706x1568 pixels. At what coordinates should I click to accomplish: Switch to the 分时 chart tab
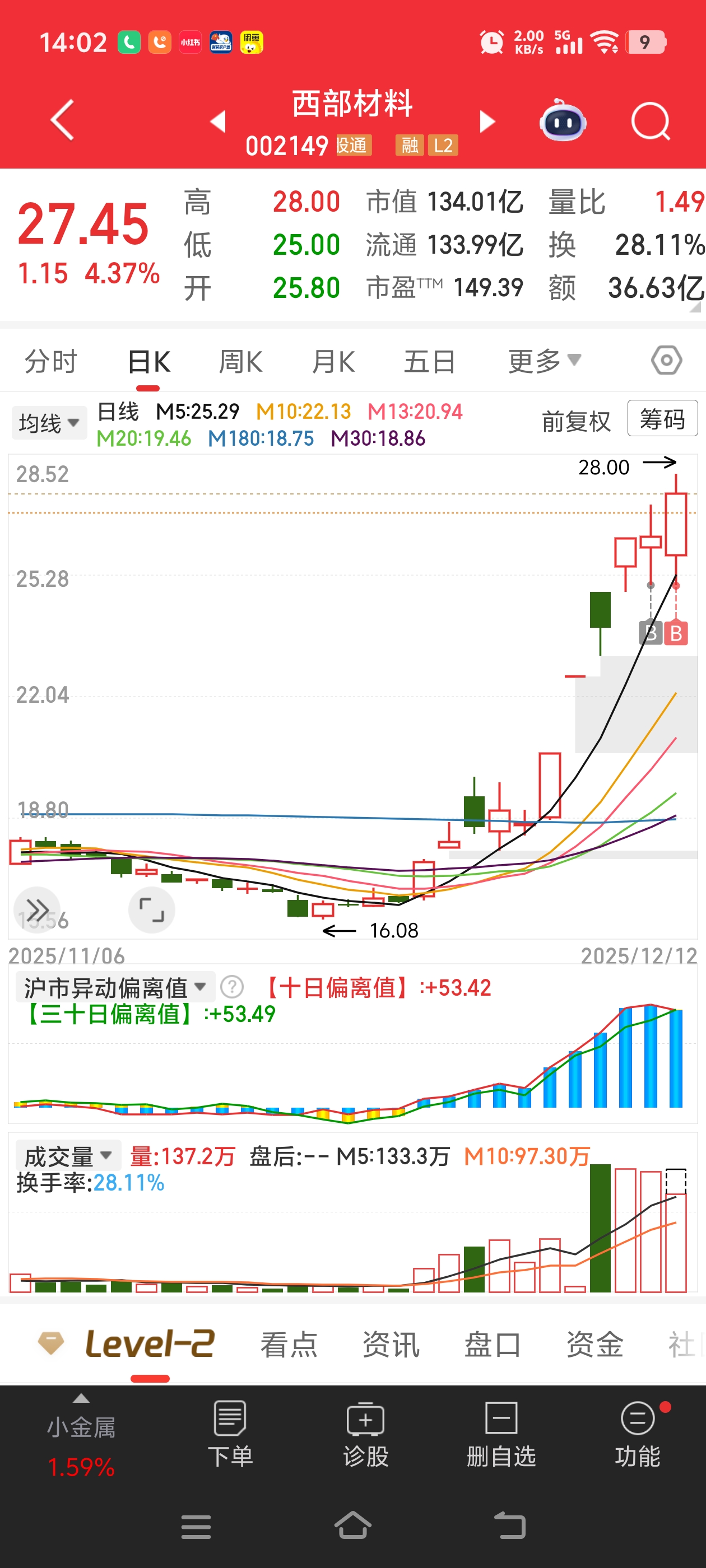[50, 362]
